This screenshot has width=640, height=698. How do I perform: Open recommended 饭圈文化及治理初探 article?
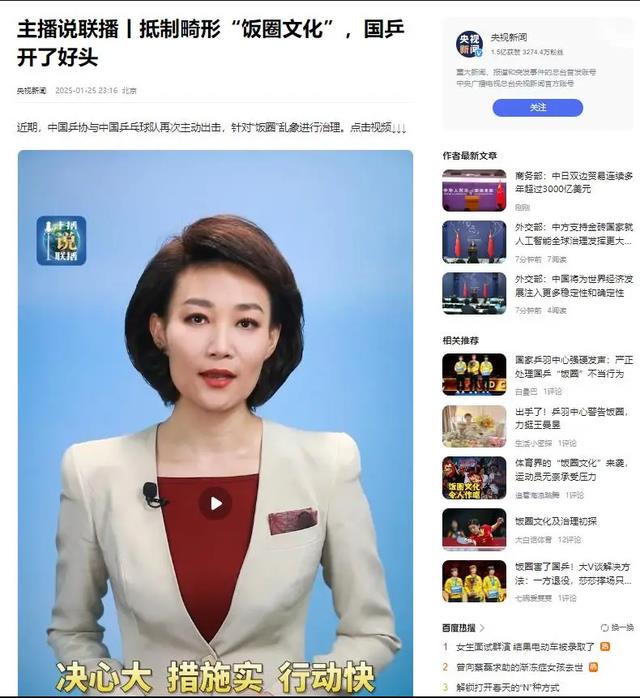556,521
